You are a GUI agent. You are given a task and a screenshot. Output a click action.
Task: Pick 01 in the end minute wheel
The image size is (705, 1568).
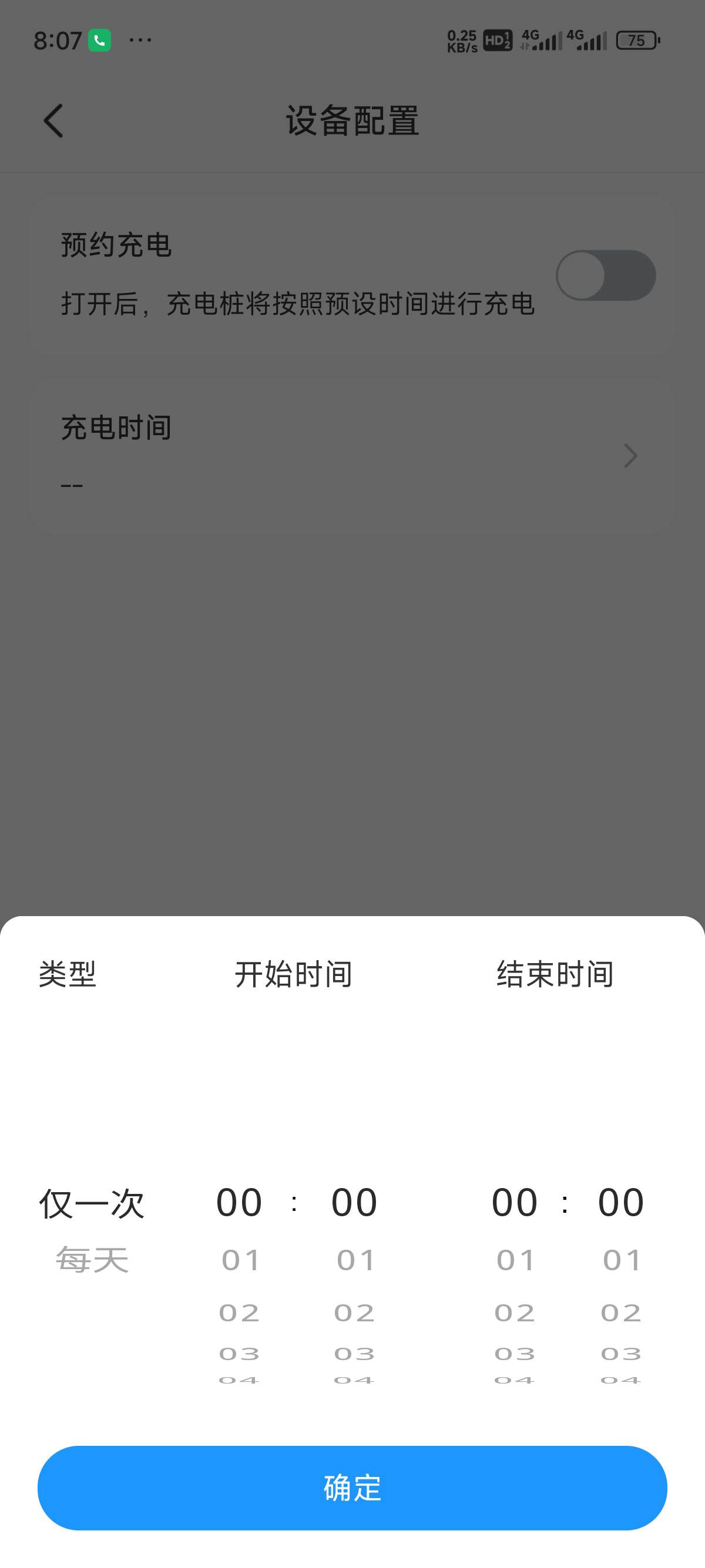click(x=622, y=1260)
